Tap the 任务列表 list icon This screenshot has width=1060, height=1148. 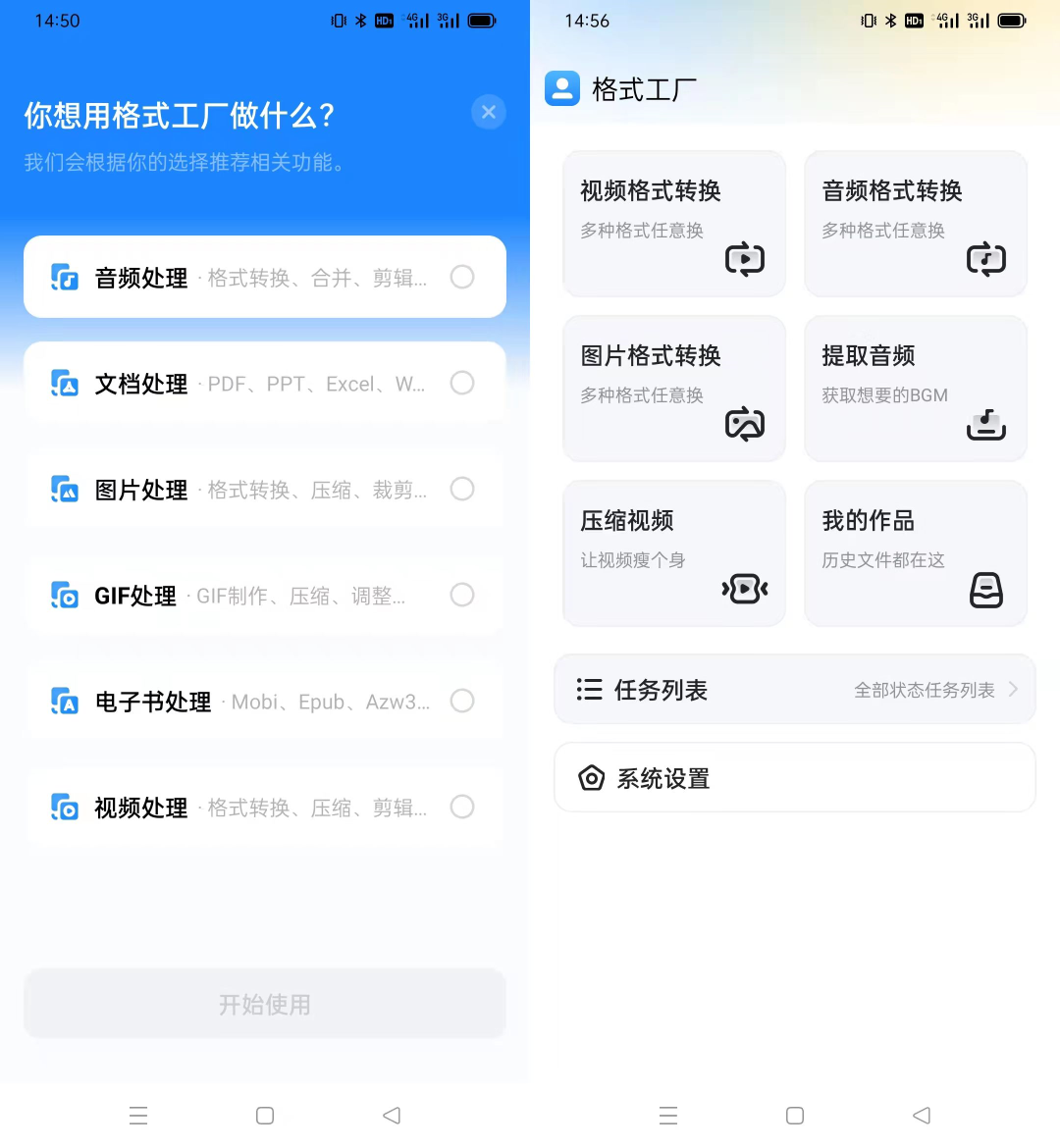tap(589, 690)
